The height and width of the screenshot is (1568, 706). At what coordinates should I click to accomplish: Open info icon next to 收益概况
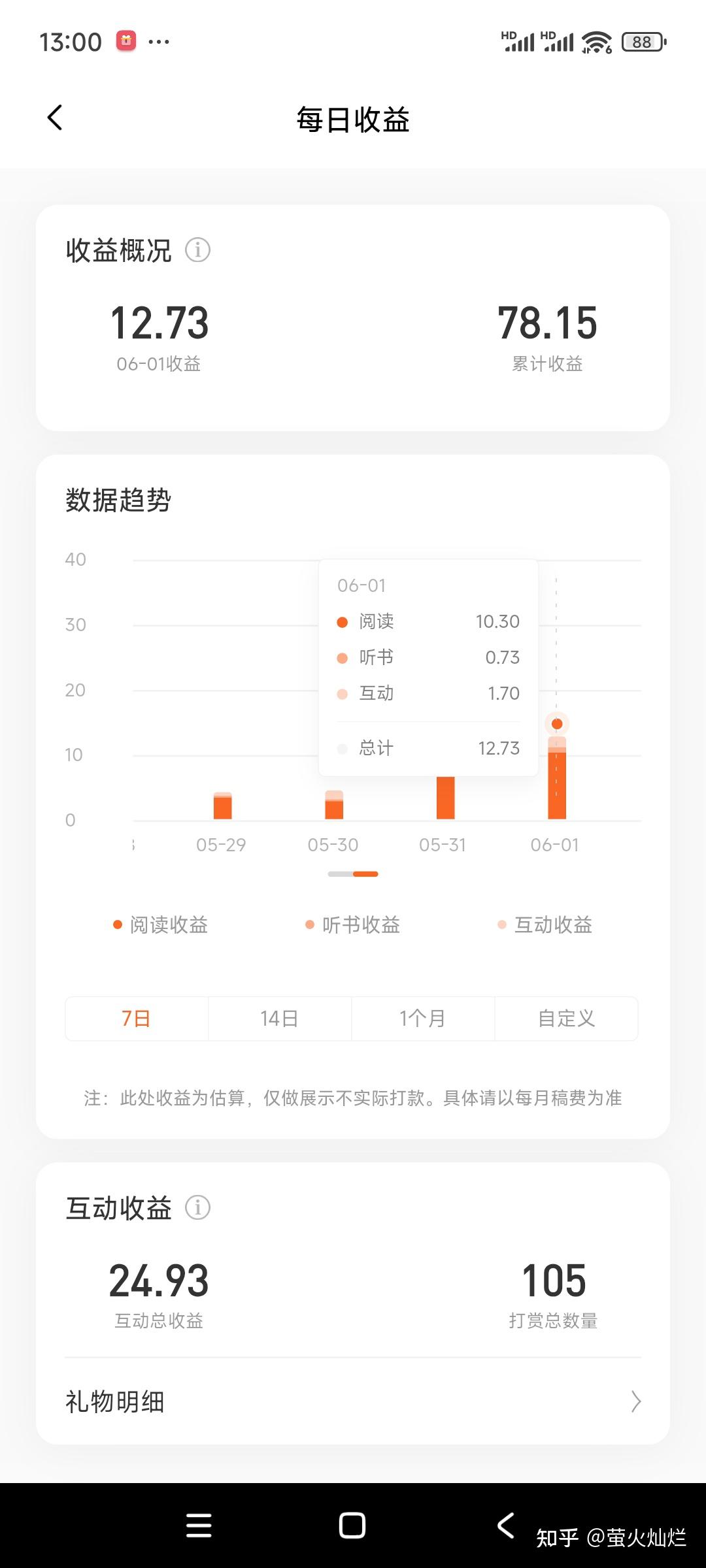(197, 250)
